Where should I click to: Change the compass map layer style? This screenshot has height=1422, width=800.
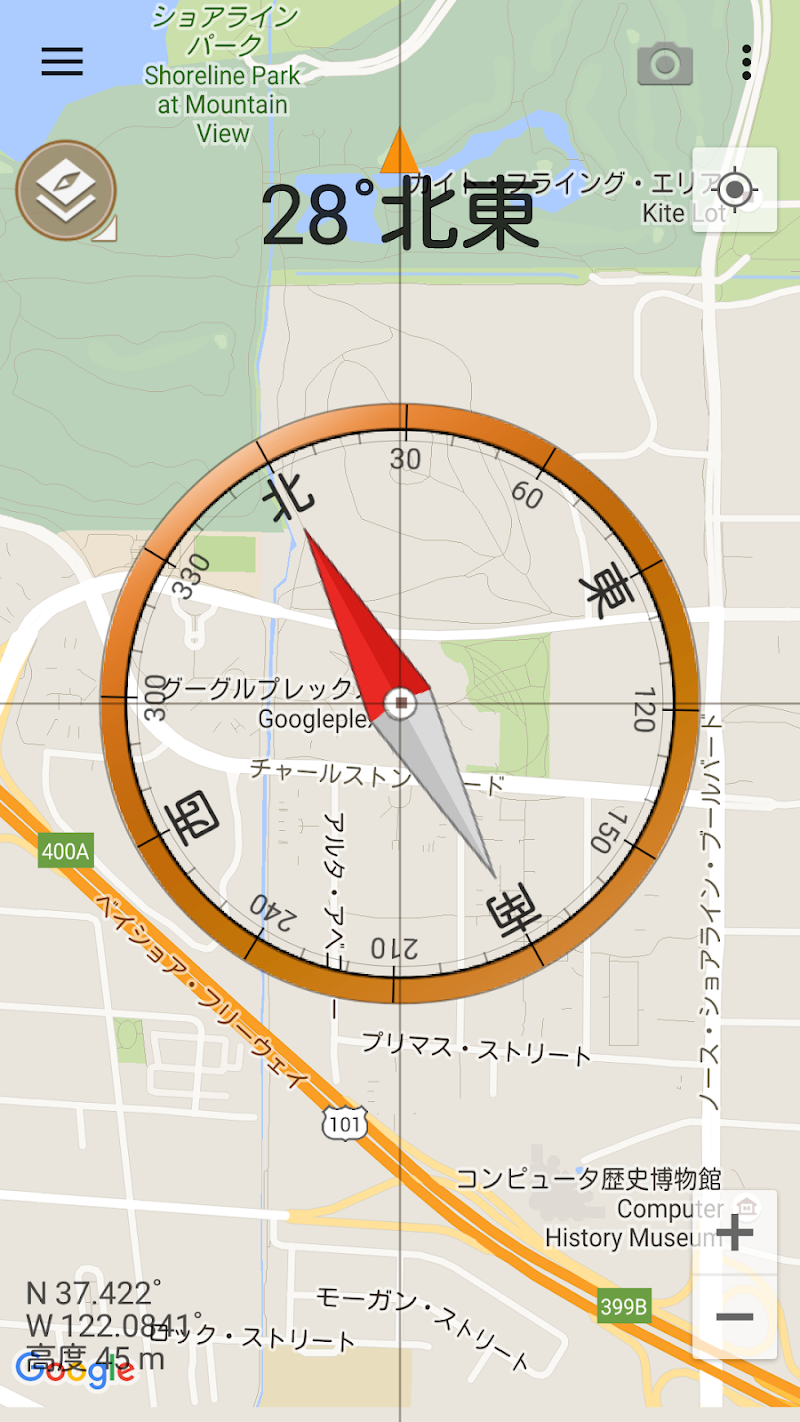click(x=66, y=190)
